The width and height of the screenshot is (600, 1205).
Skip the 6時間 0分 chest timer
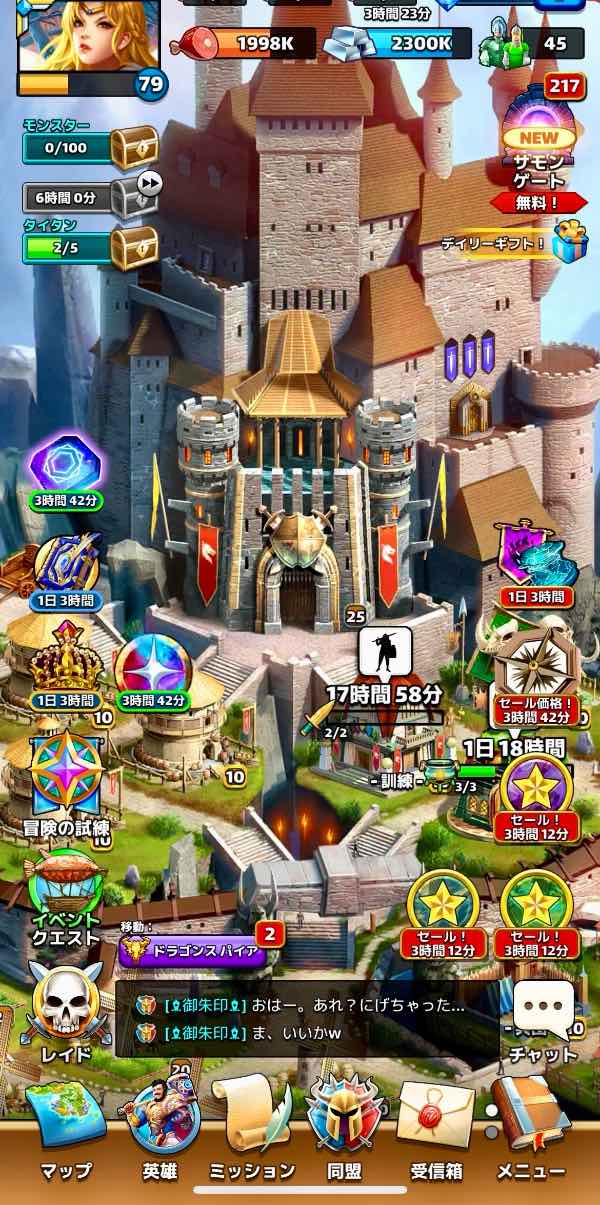(149, 184)
